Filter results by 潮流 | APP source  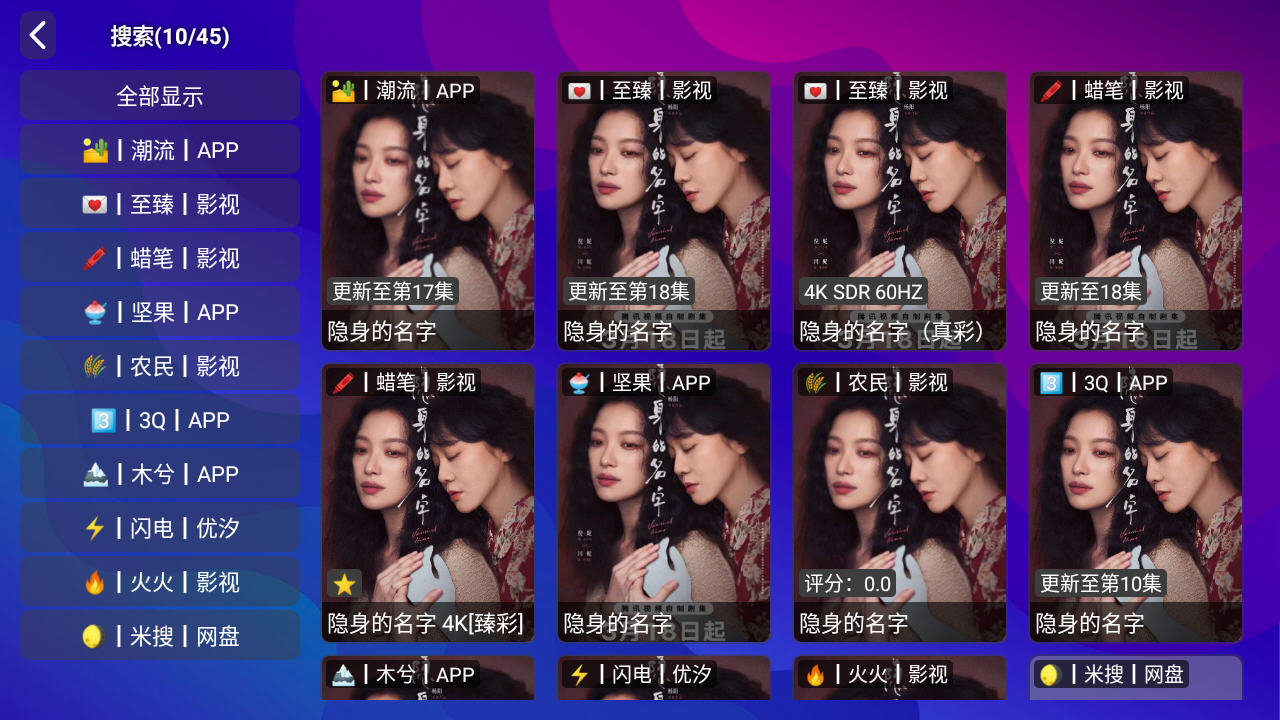pos(160,150)
